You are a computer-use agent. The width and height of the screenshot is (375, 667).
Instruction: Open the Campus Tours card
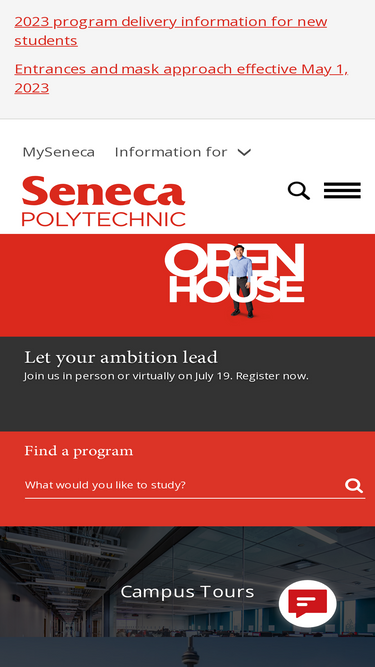click(188, 591)
